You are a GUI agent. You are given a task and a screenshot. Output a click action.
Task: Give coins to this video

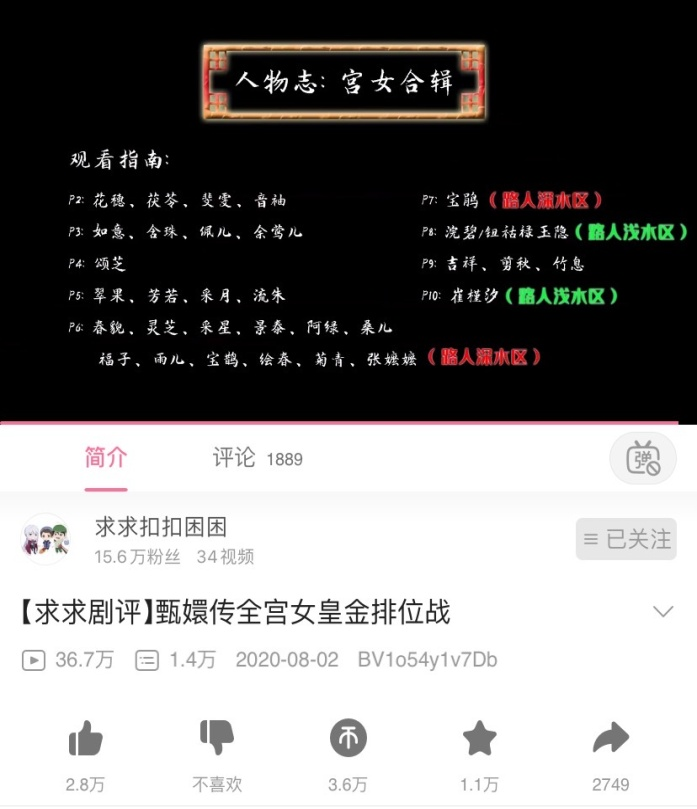click(348, 740)
